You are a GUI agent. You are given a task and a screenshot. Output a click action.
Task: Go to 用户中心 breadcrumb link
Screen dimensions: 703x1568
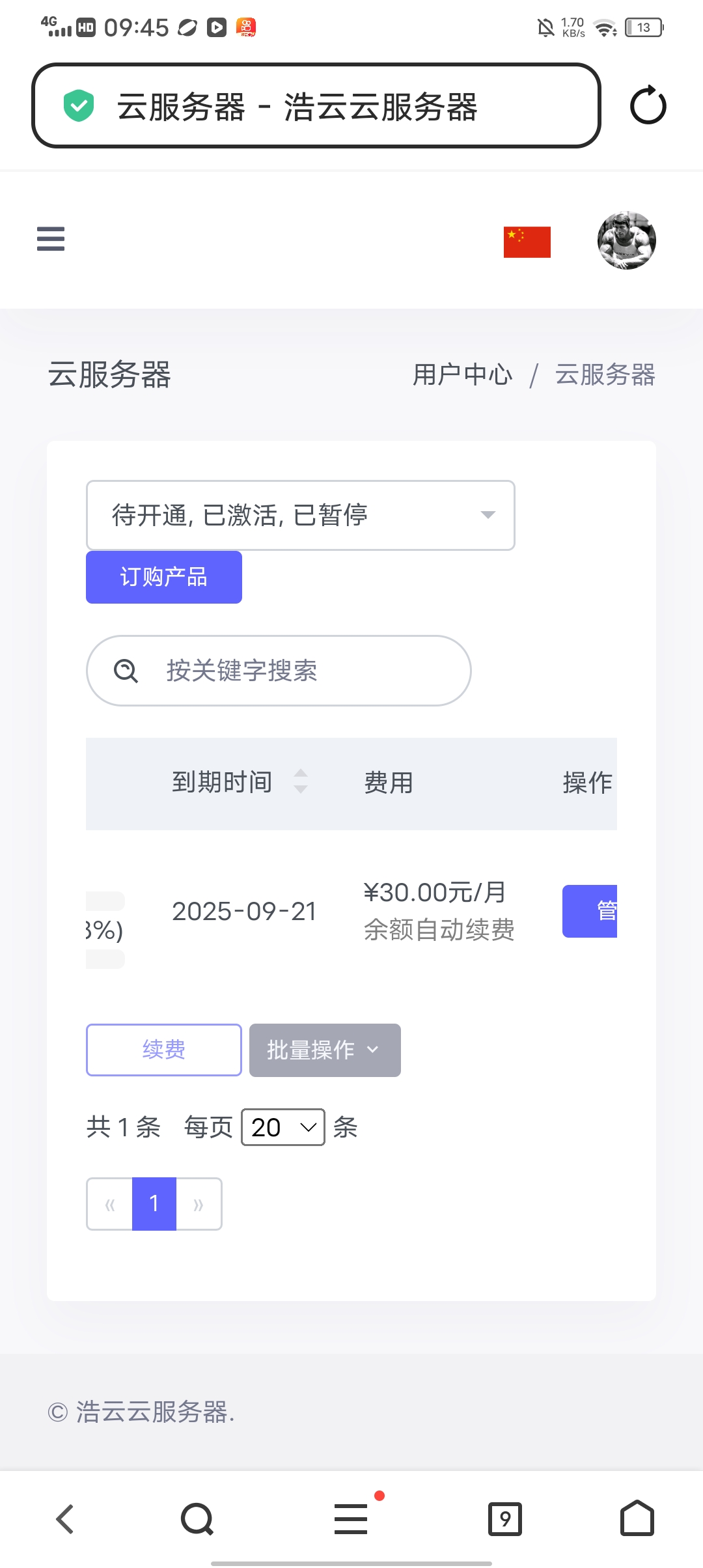462,375
